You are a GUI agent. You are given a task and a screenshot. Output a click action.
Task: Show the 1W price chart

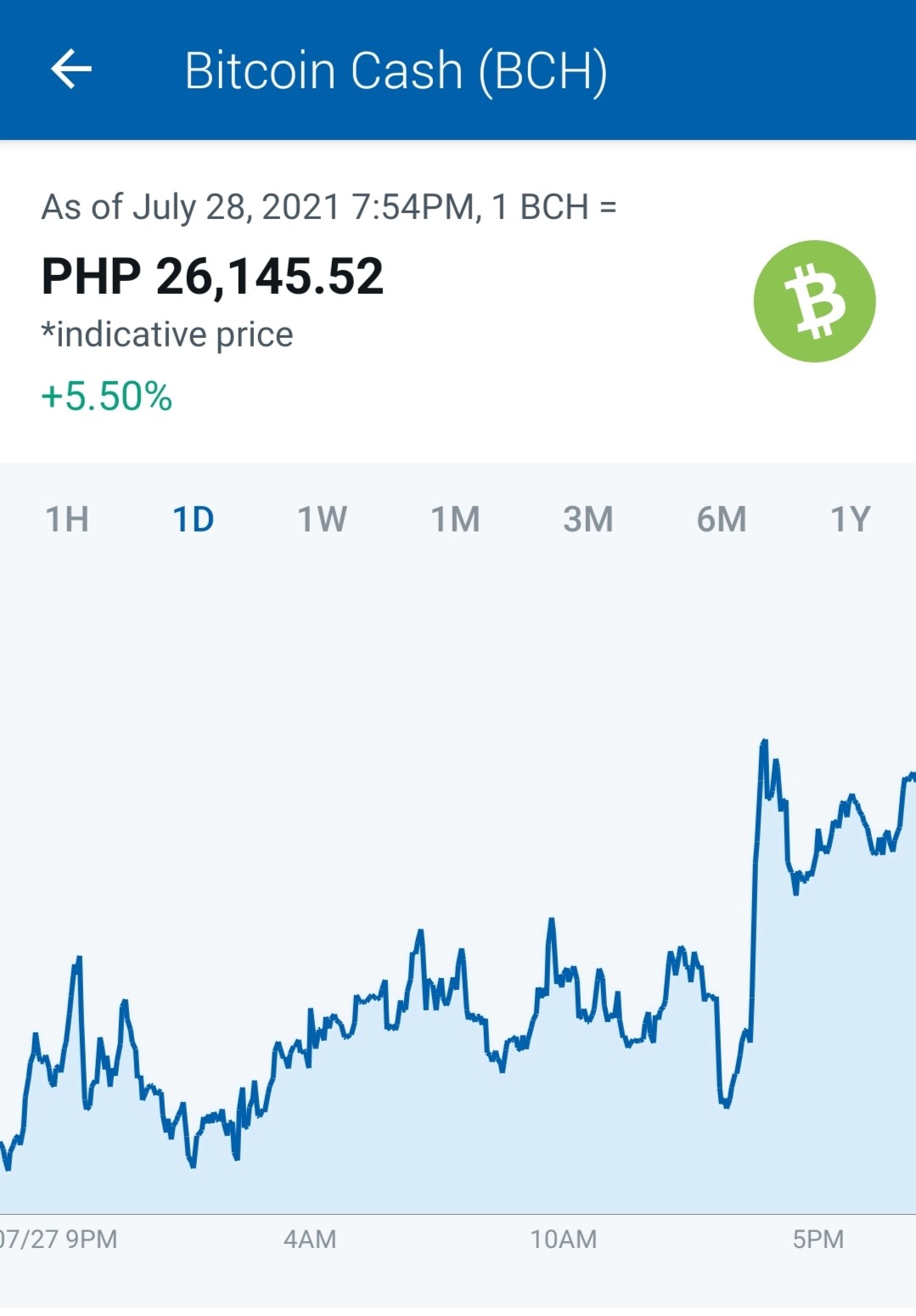322,519
